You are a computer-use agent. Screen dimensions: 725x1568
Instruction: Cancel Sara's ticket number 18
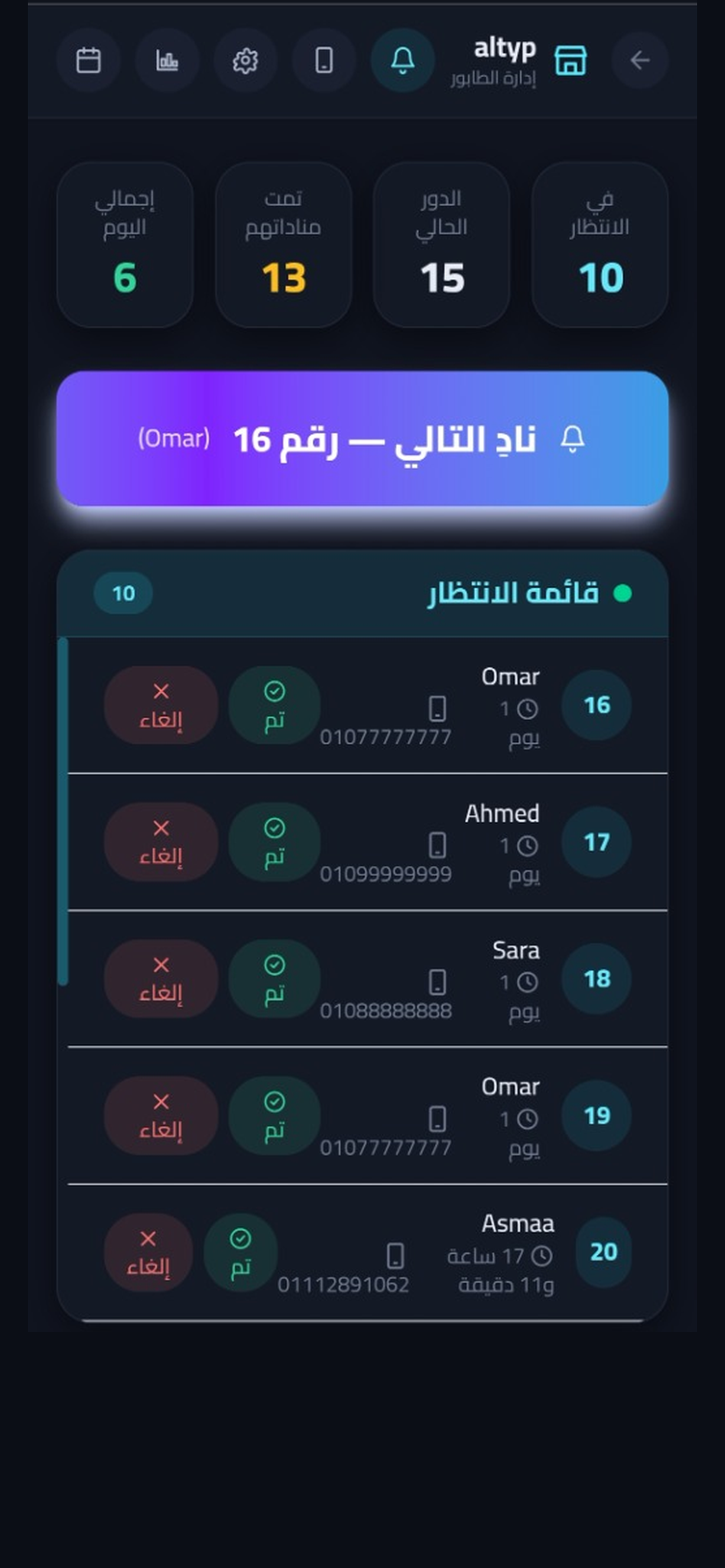tap(161, 978)
